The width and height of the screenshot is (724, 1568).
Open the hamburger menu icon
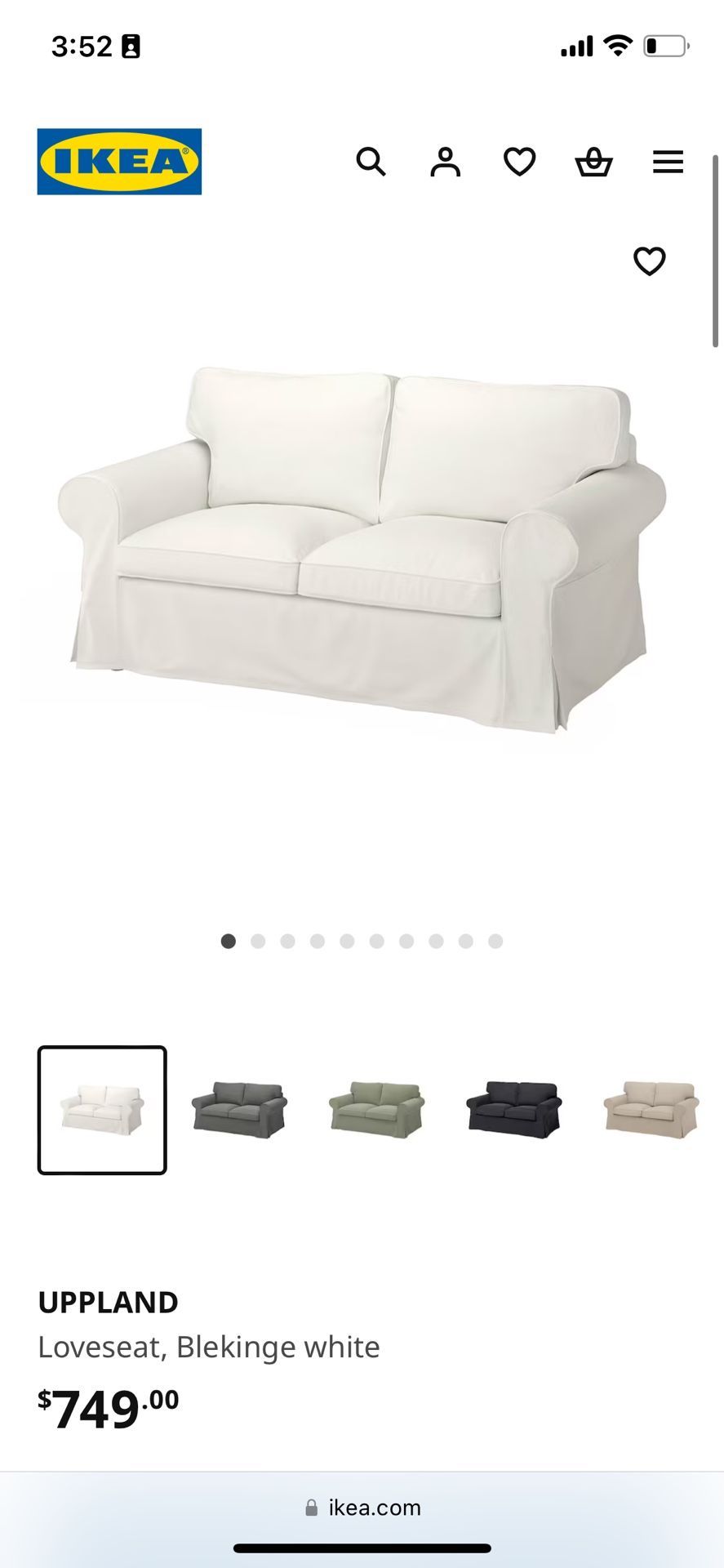point(668,163)
